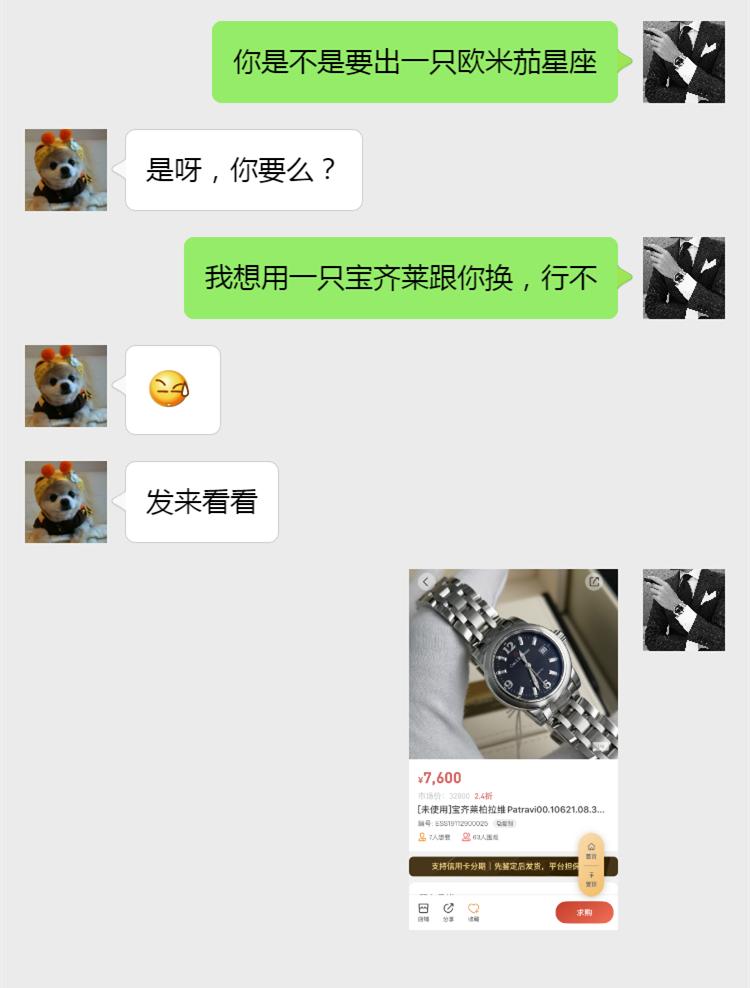Image resolution: width=750 pixels, height=988 pixels.
Task: Select the 验复刻 authentication tag
Action: click(x=505, y=825)
